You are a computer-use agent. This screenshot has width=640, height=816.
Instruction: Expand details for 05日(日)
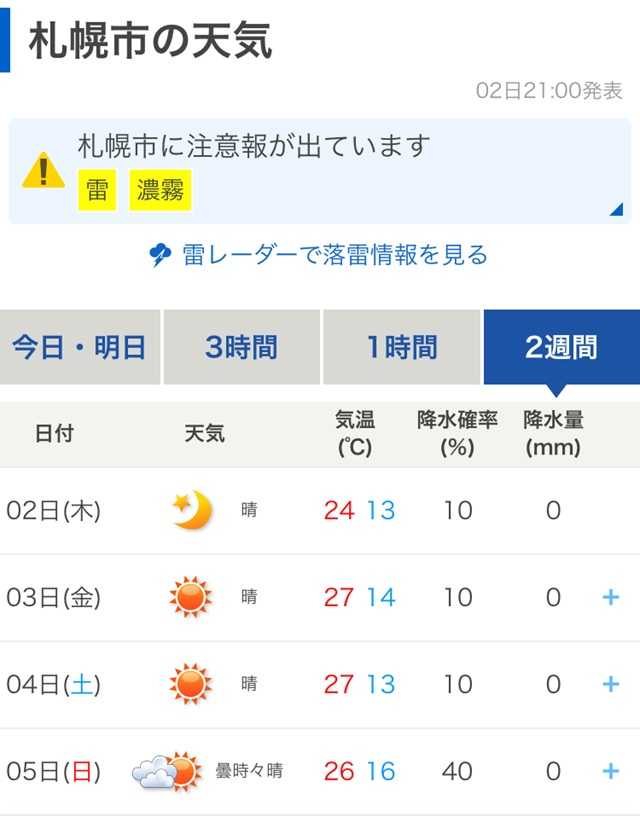[x=611, y=771]
